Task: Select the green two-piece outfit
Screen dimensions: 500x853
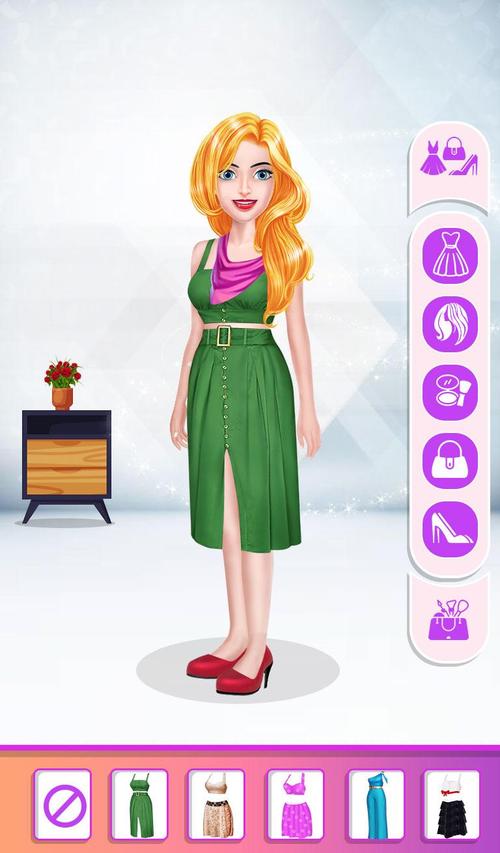Action: [x=140, y=804]
